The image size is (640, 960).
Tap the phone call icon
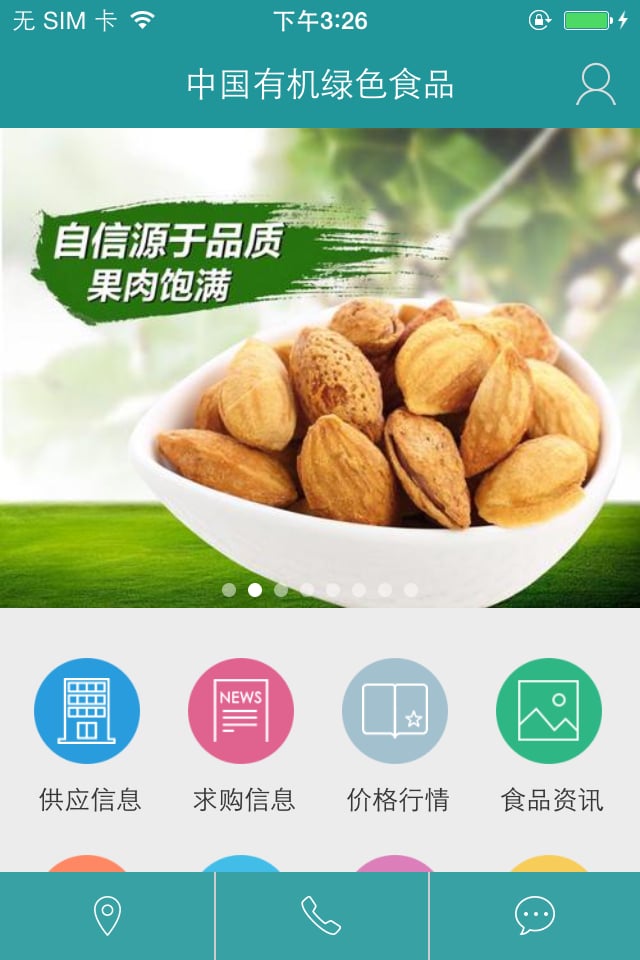[321, 916]
